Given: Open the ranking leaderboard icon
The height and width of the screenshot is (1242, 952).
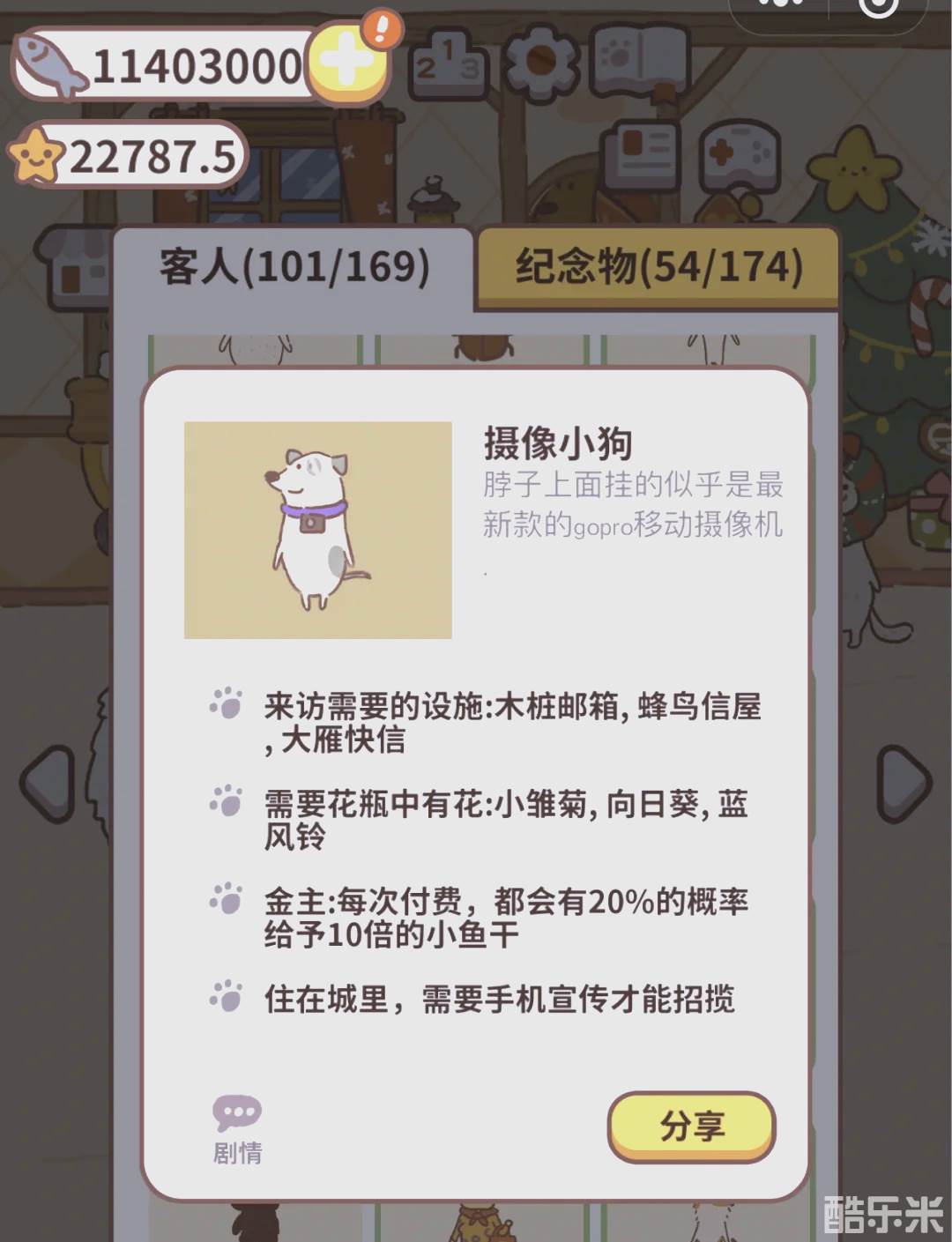Looking at the screenshot, I should [x=449, y=63].
